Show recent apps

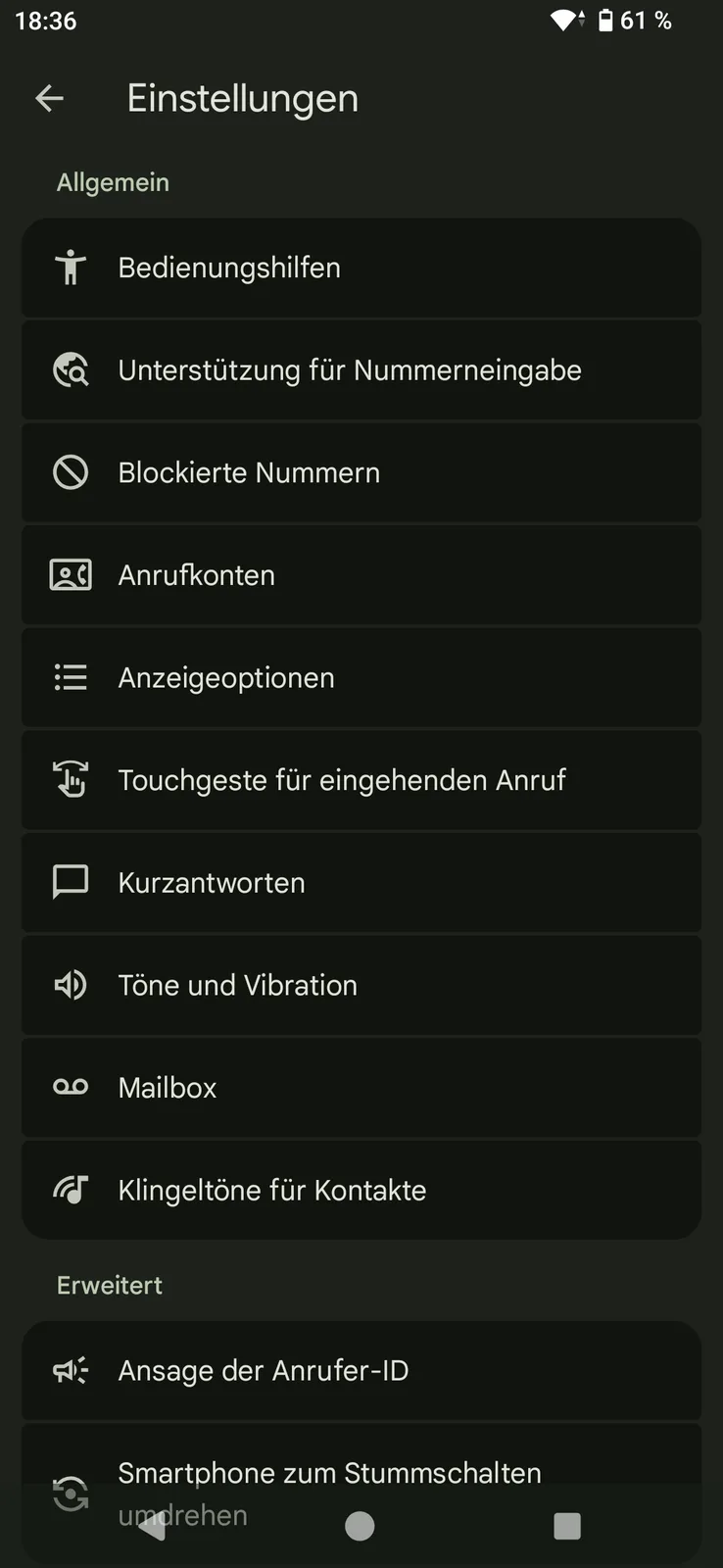click(567, 1526)
